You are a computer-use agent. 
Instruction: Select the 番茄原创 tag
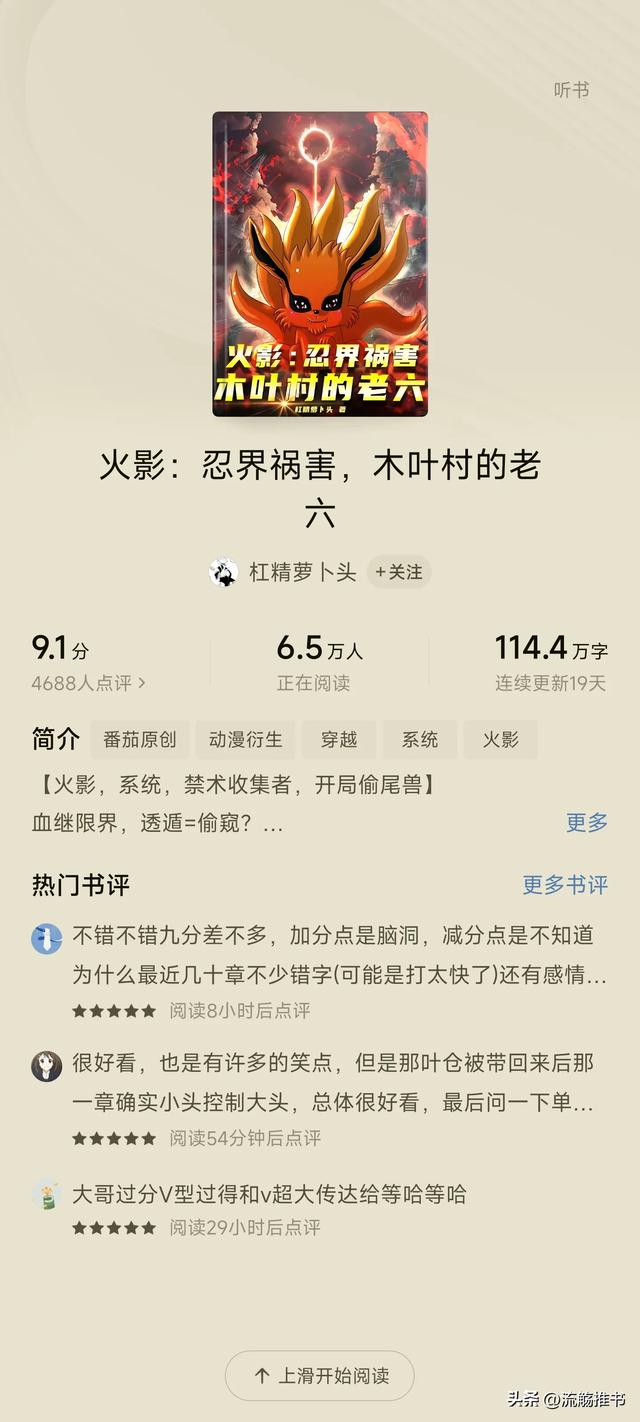coord(140,740)
